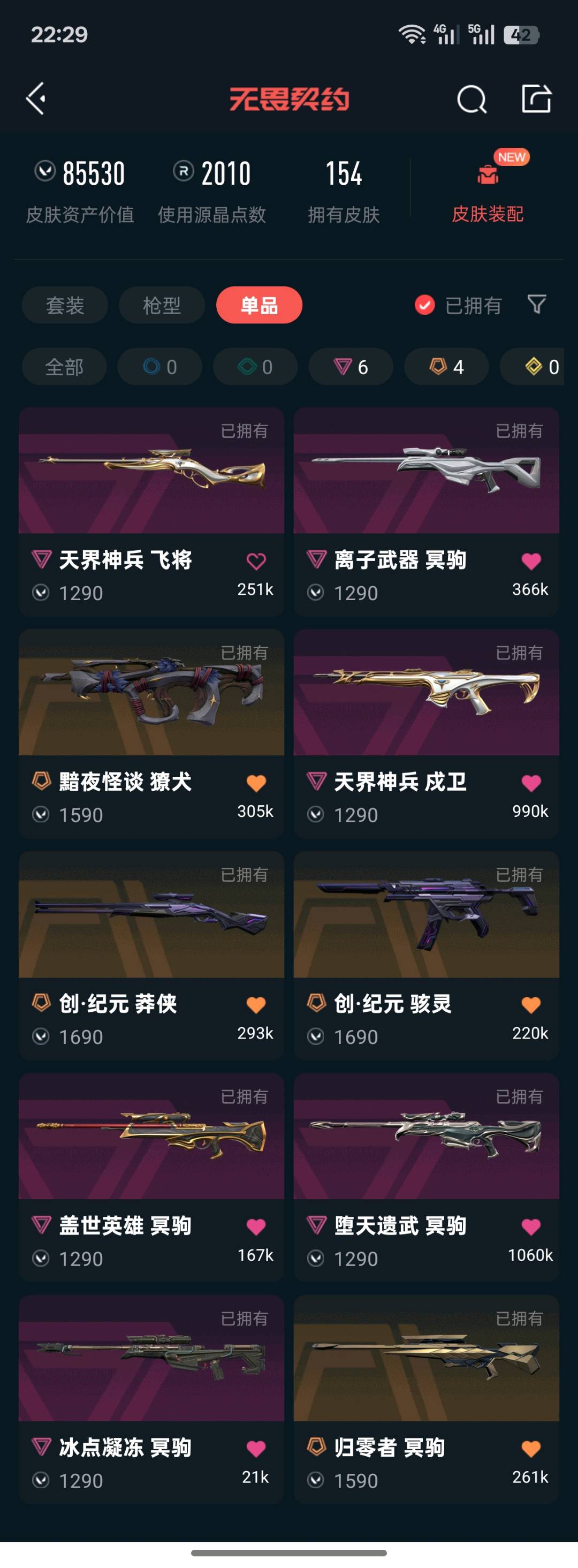Select the 单品 tab
The height and width of the screenshot is (1568, 578).
(259, 305)
